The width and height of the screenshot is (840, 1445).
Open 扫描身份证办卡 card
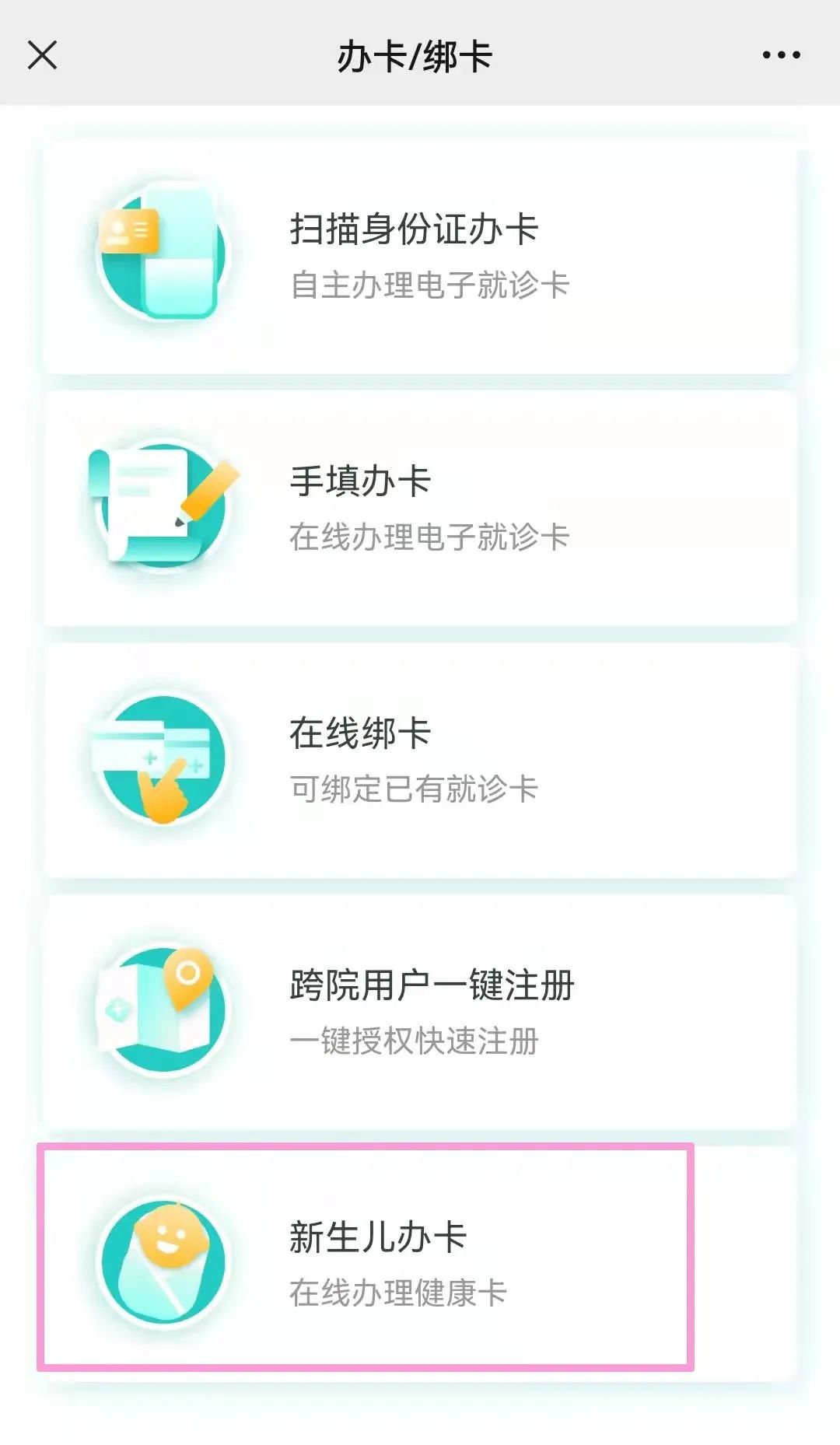point(420,257)
